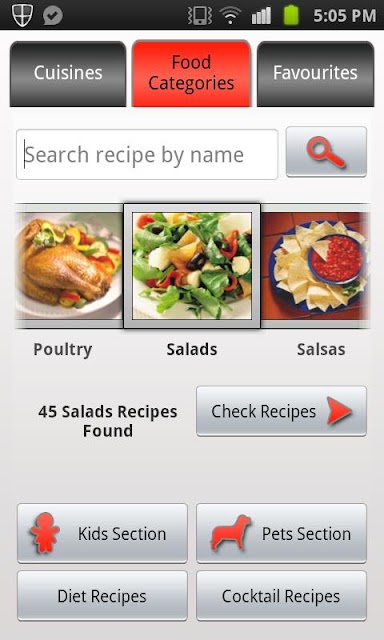Open the Kids Section
The width and height of the screenshot is (384, 640).
point(102,533)
